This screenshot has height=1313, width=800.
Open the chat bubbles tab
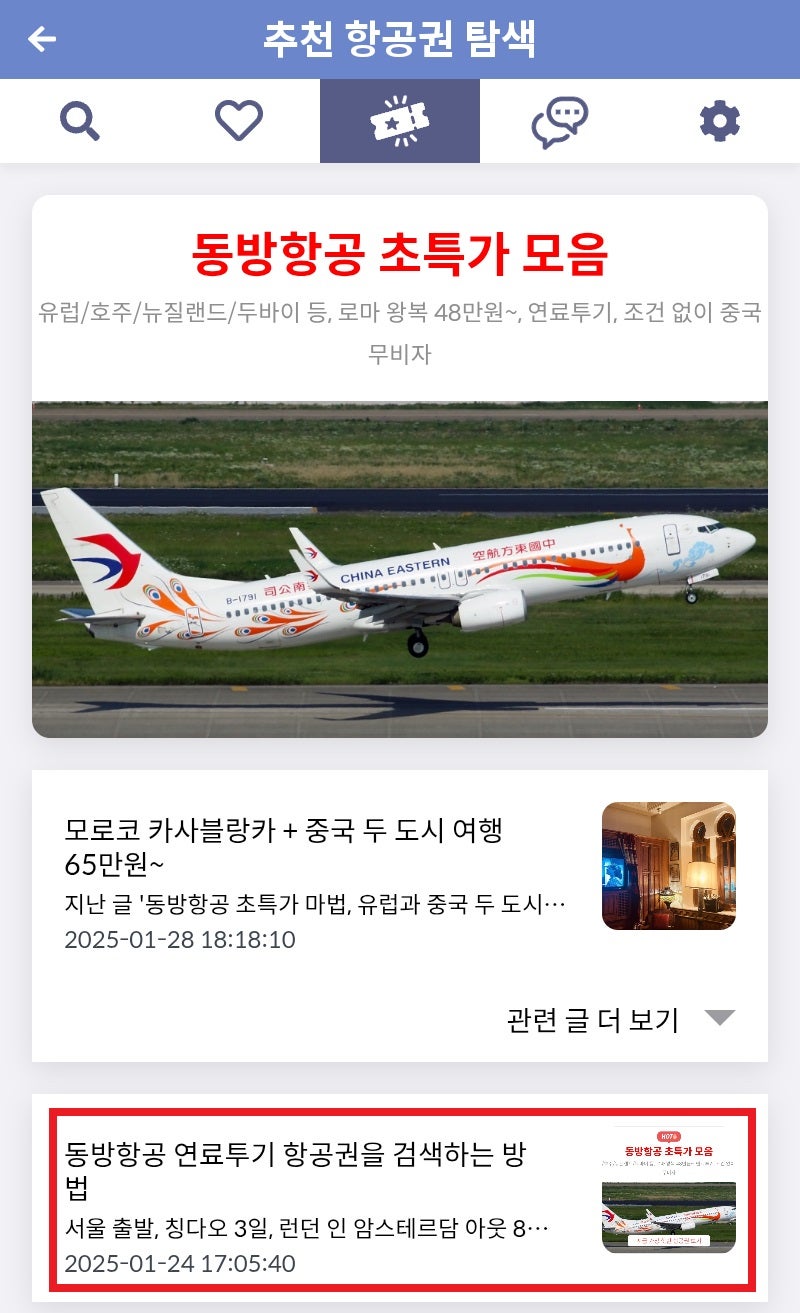(559, 121)
